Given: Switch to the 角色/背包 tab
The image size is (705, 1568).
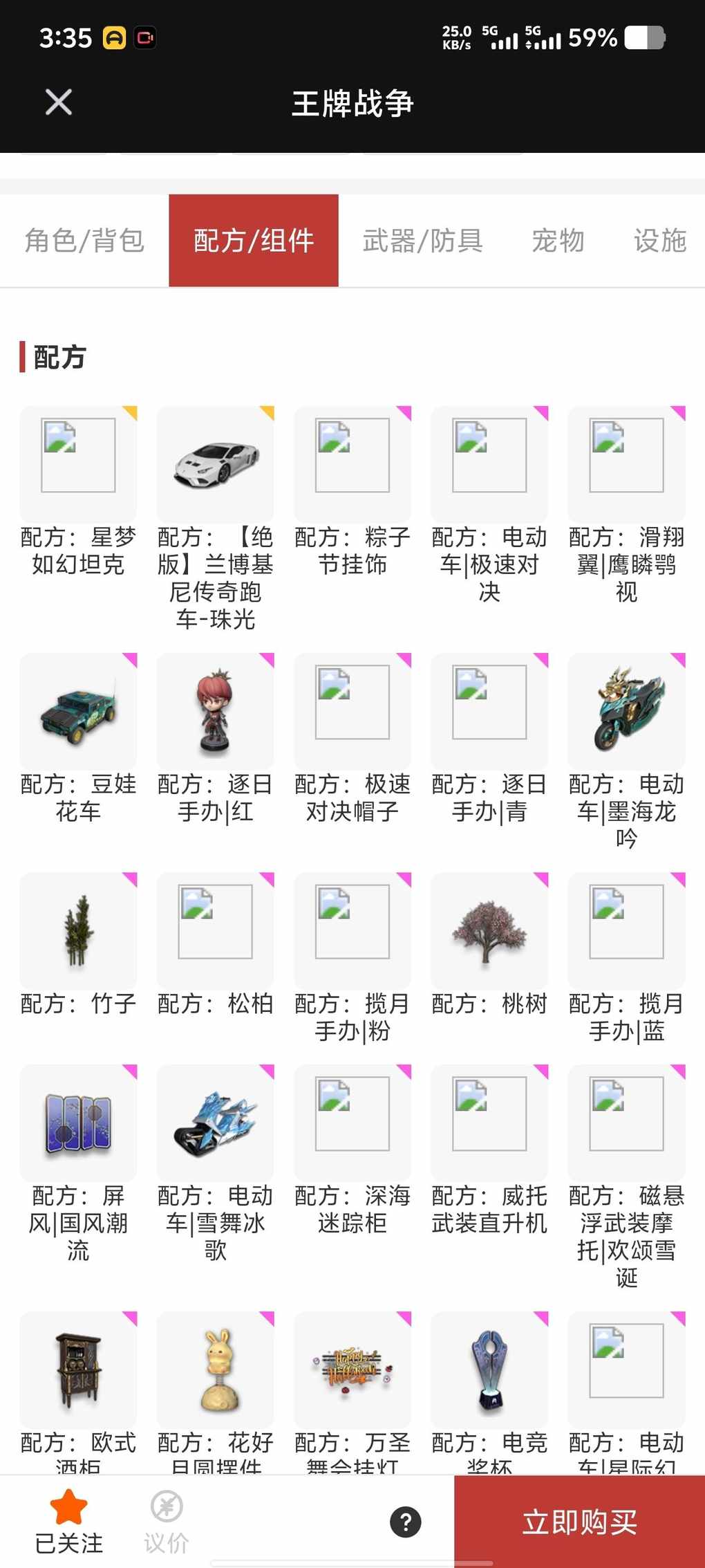Looking at the screenshot, I should click(84, 241).
